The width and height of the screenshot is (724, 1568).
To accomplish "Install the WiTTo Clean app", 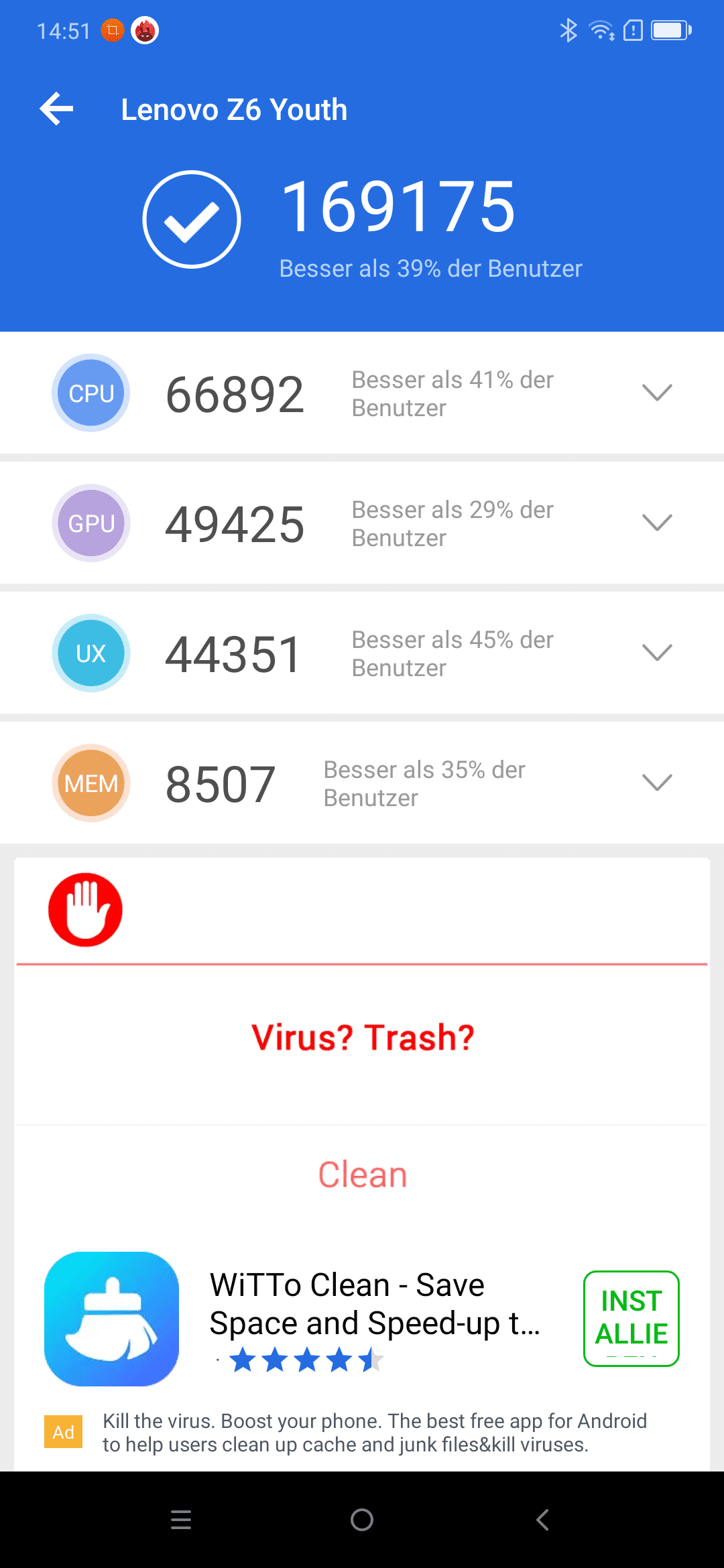I will (x=631, y=1318).
